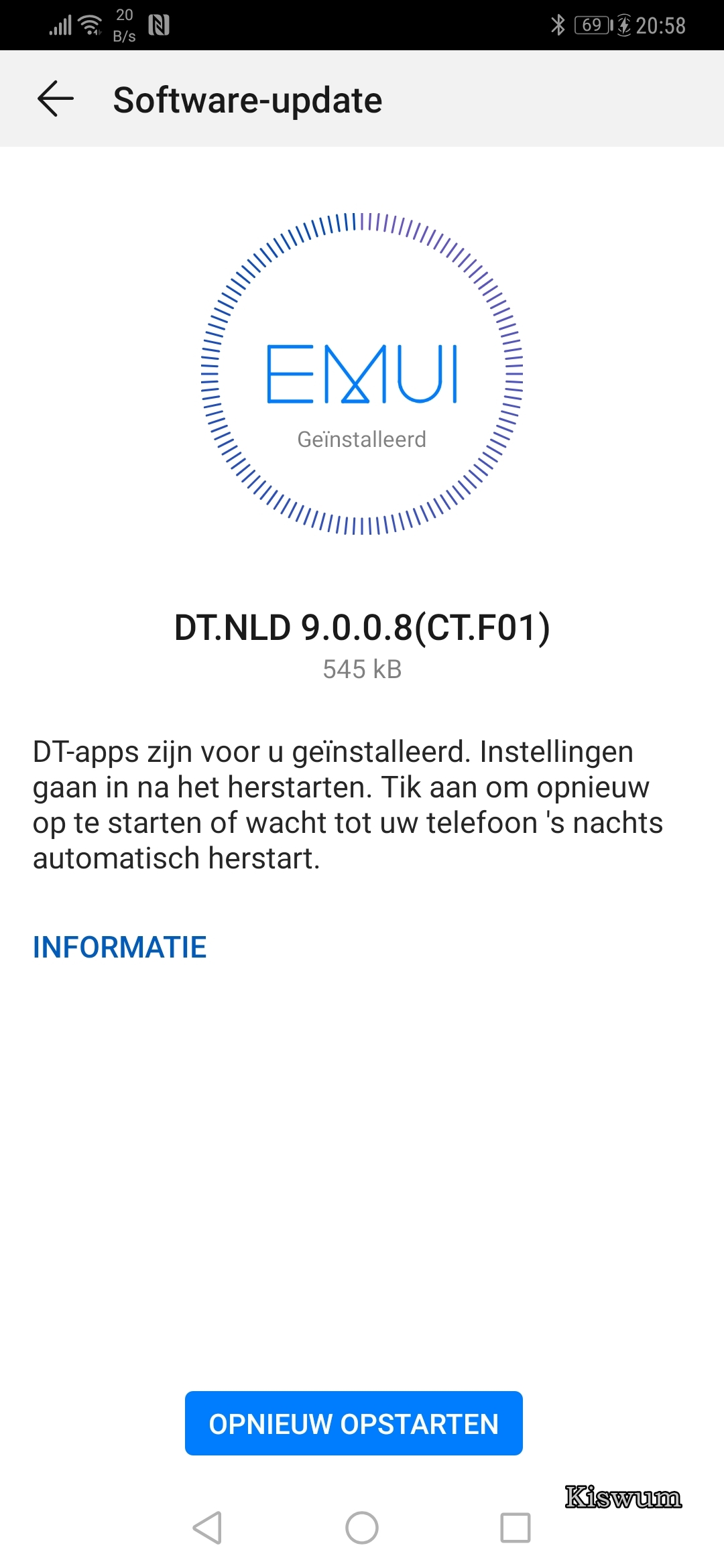This screenshot has width=724, height=1568.
Task: Tap the system back navigation button
Action: point(207,1527)
